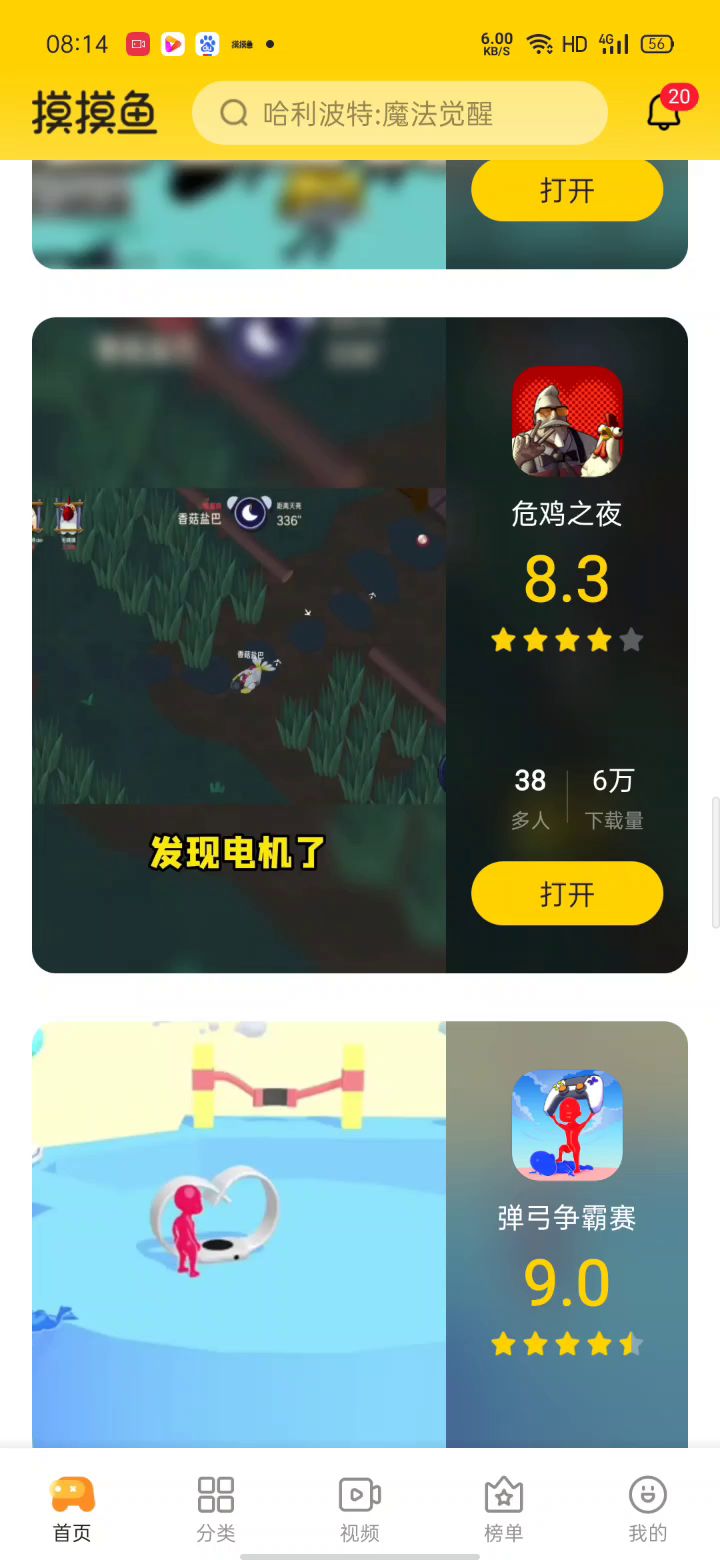Go to the 首页 tab

[x=72, y=1508]
